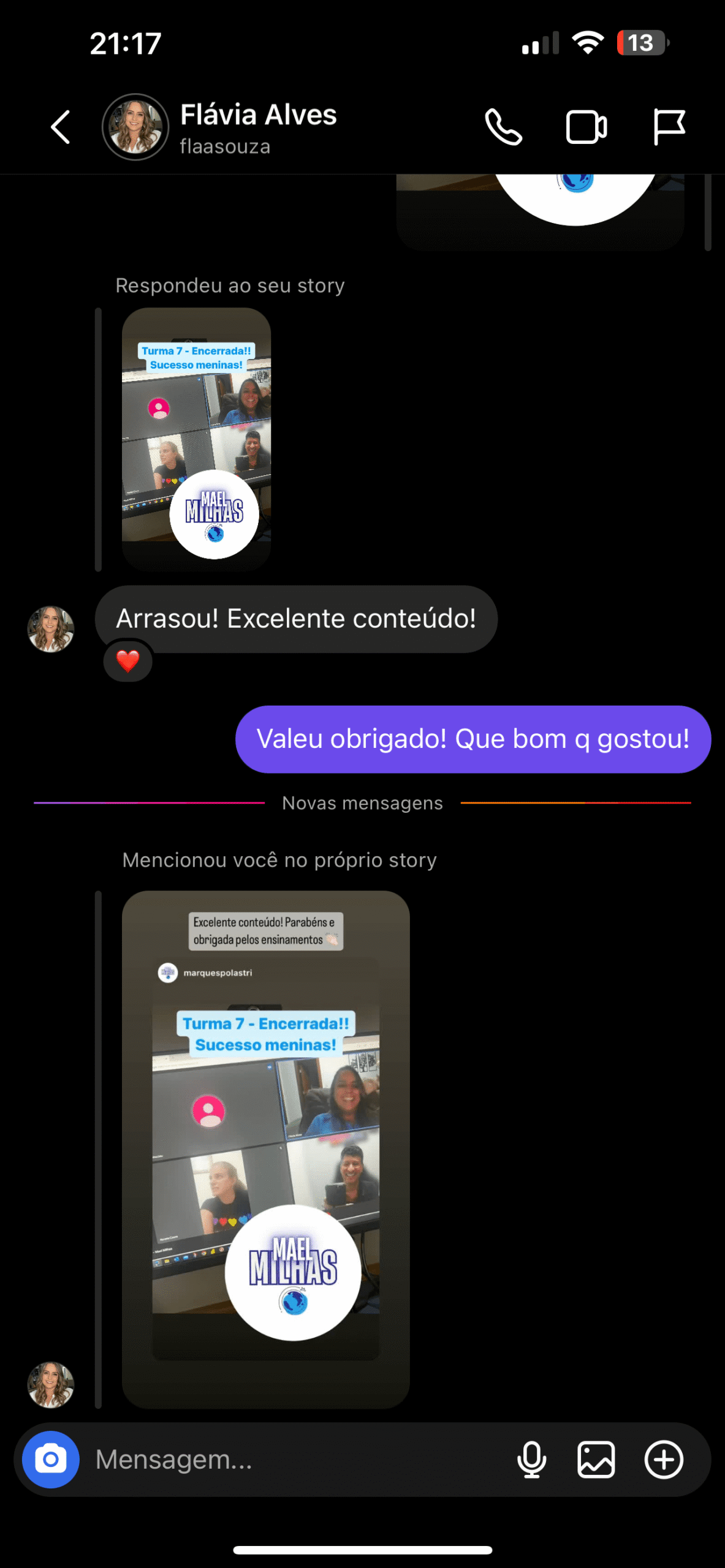725x1568 pixels.
Task: Open more options with the plus icon
Action: tap(664, 1459)
